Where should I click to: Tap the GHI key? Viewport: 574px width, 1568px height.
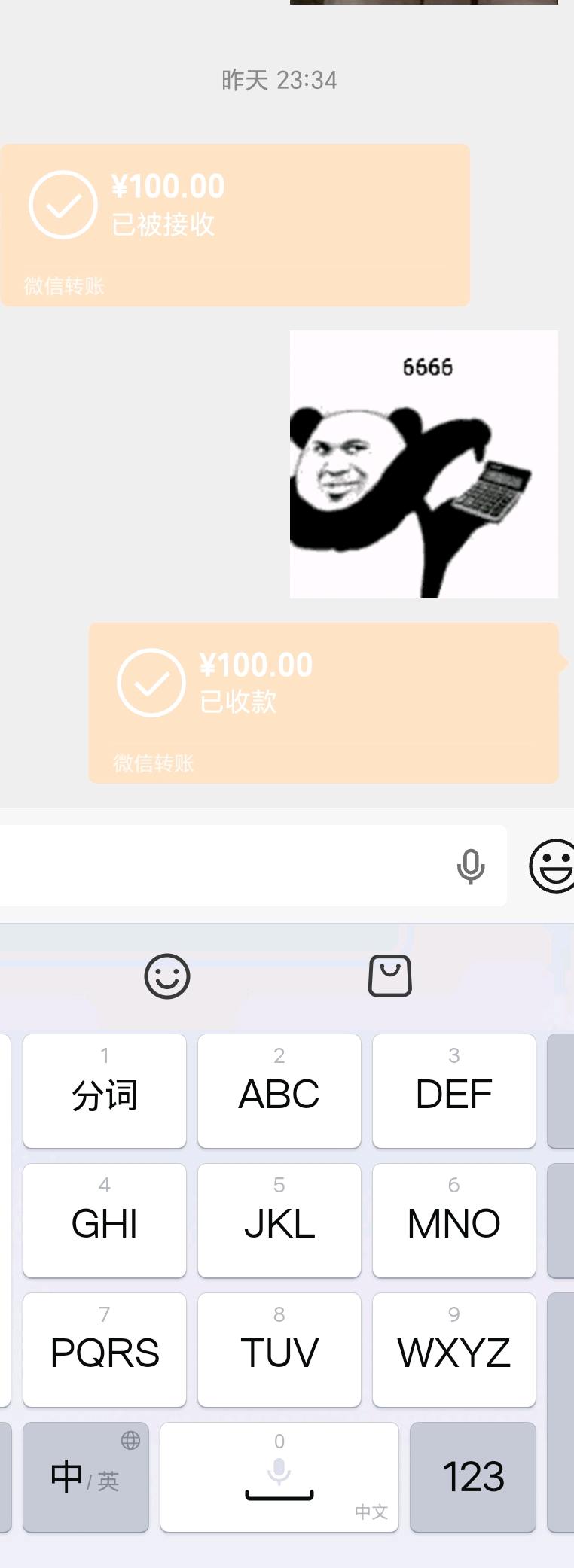pyautogui.click(x=104, y=1221)
